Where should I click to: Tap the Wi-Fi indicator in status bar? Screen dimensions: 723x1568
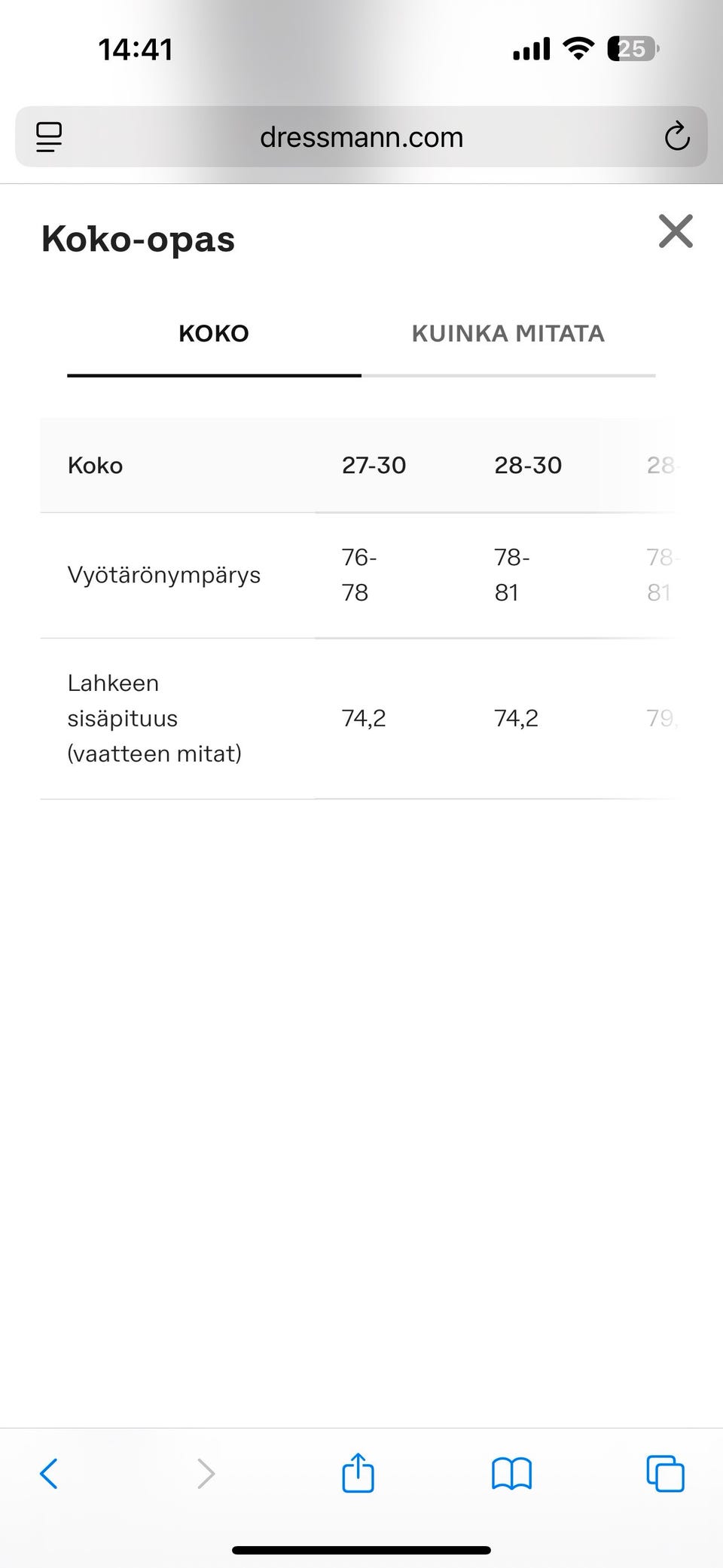click(x=578, y=47)
